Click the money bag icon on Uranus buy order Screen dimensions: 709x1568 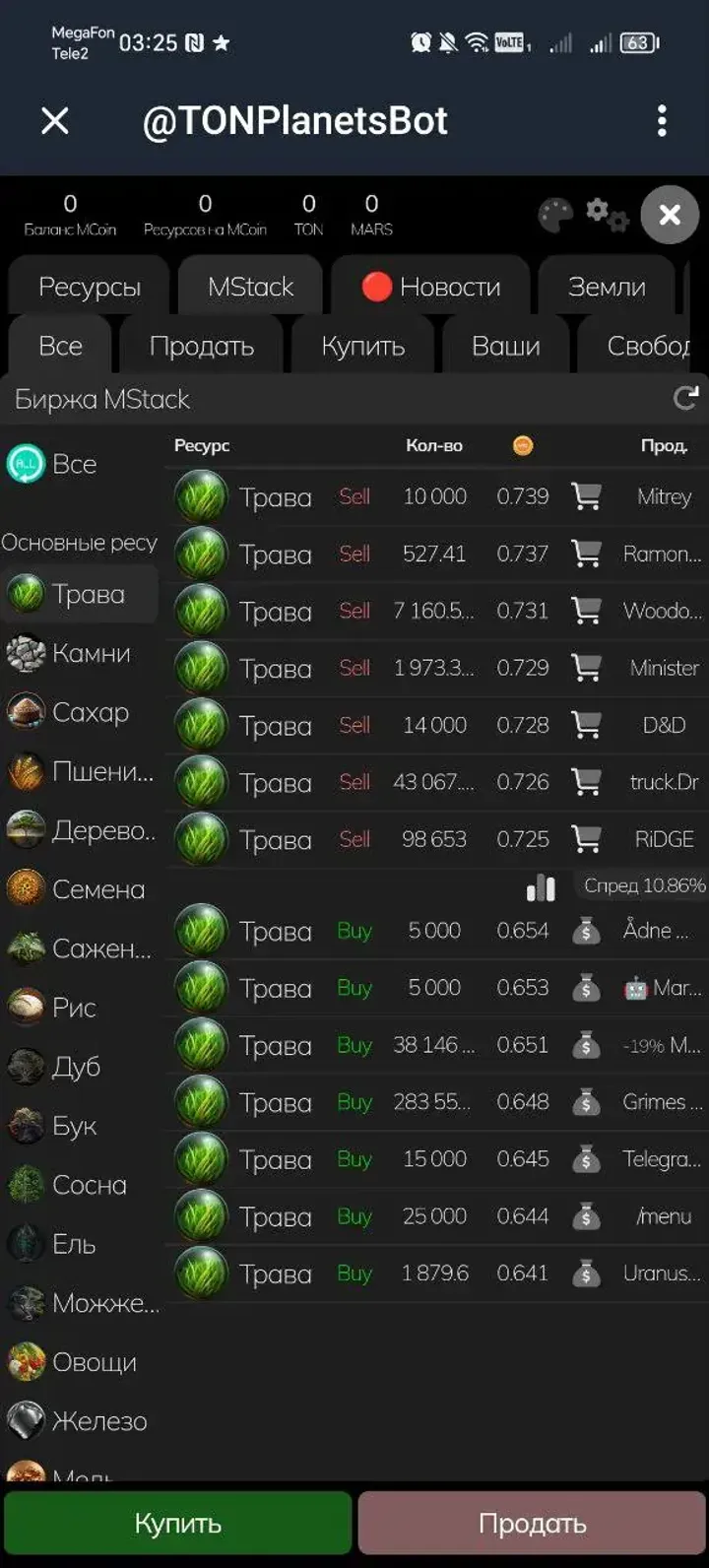(x=588, y=1274)
